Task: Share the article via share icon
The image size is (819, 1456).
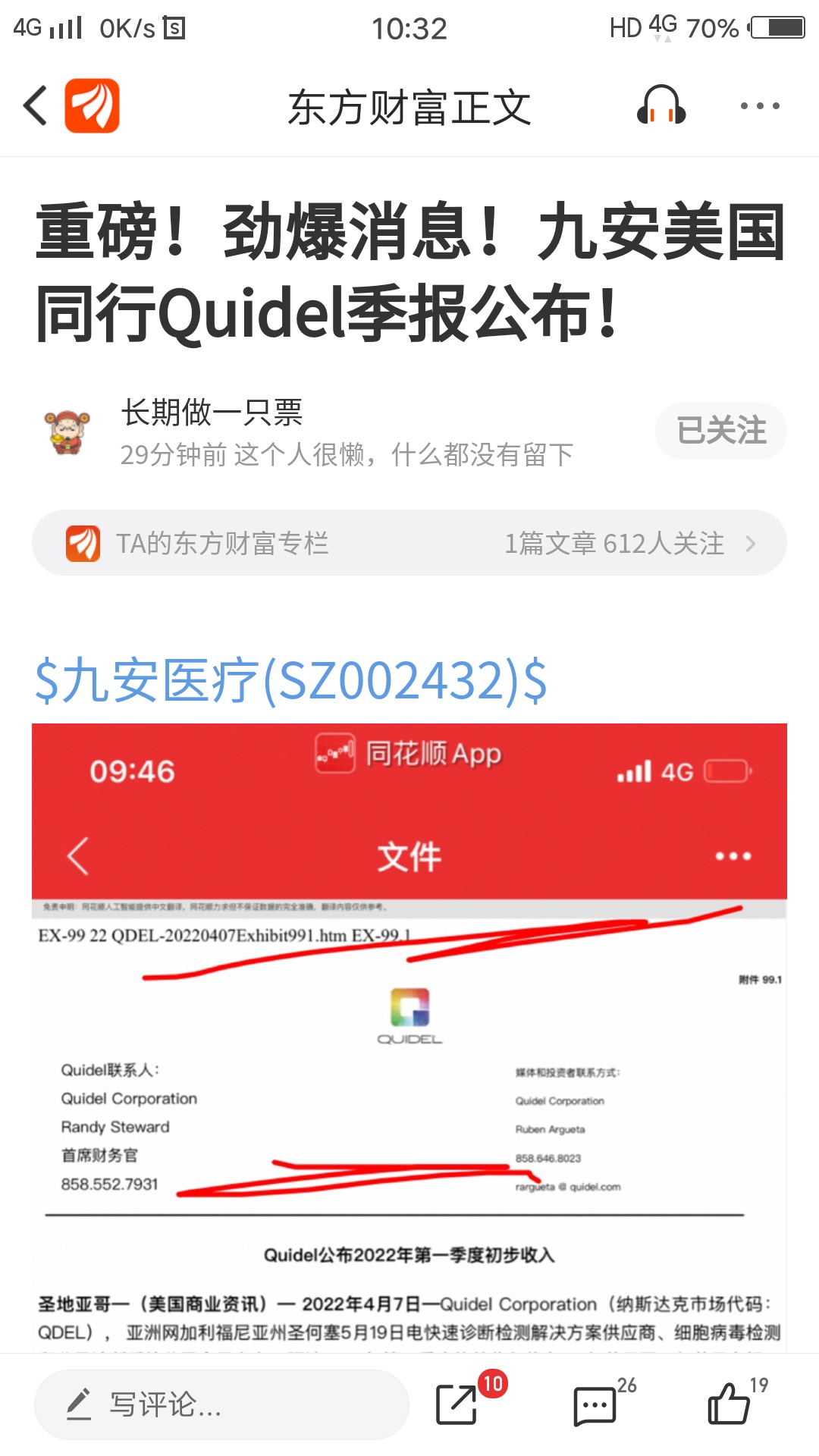Action: click(457, 1404)
